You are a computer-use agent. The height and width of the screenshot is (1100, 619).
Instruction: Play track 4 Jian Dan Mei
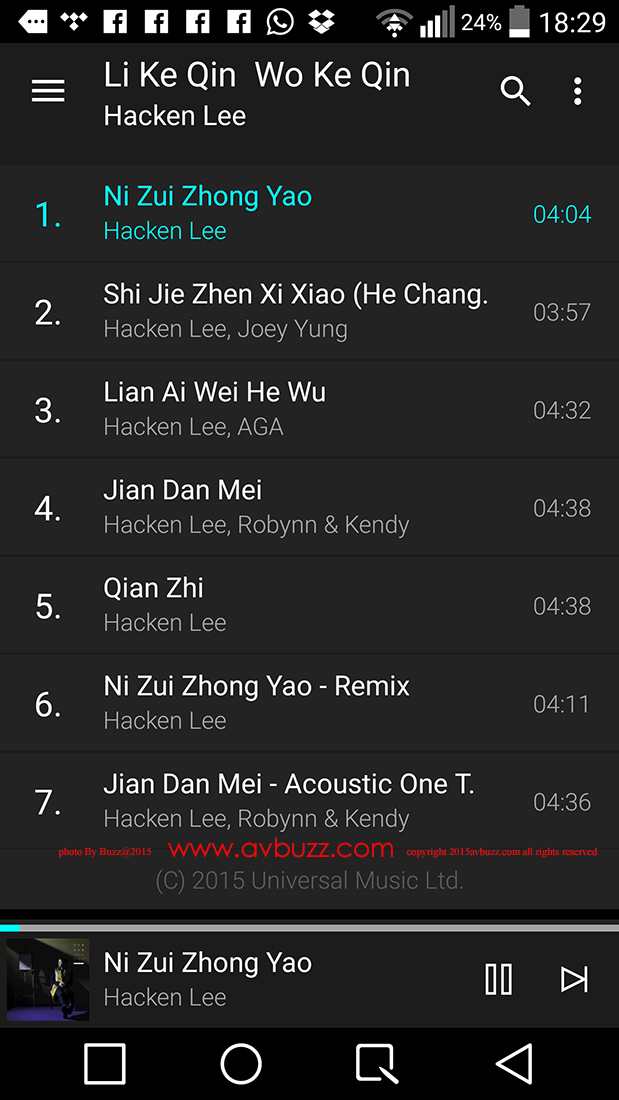tap(300, 507)
